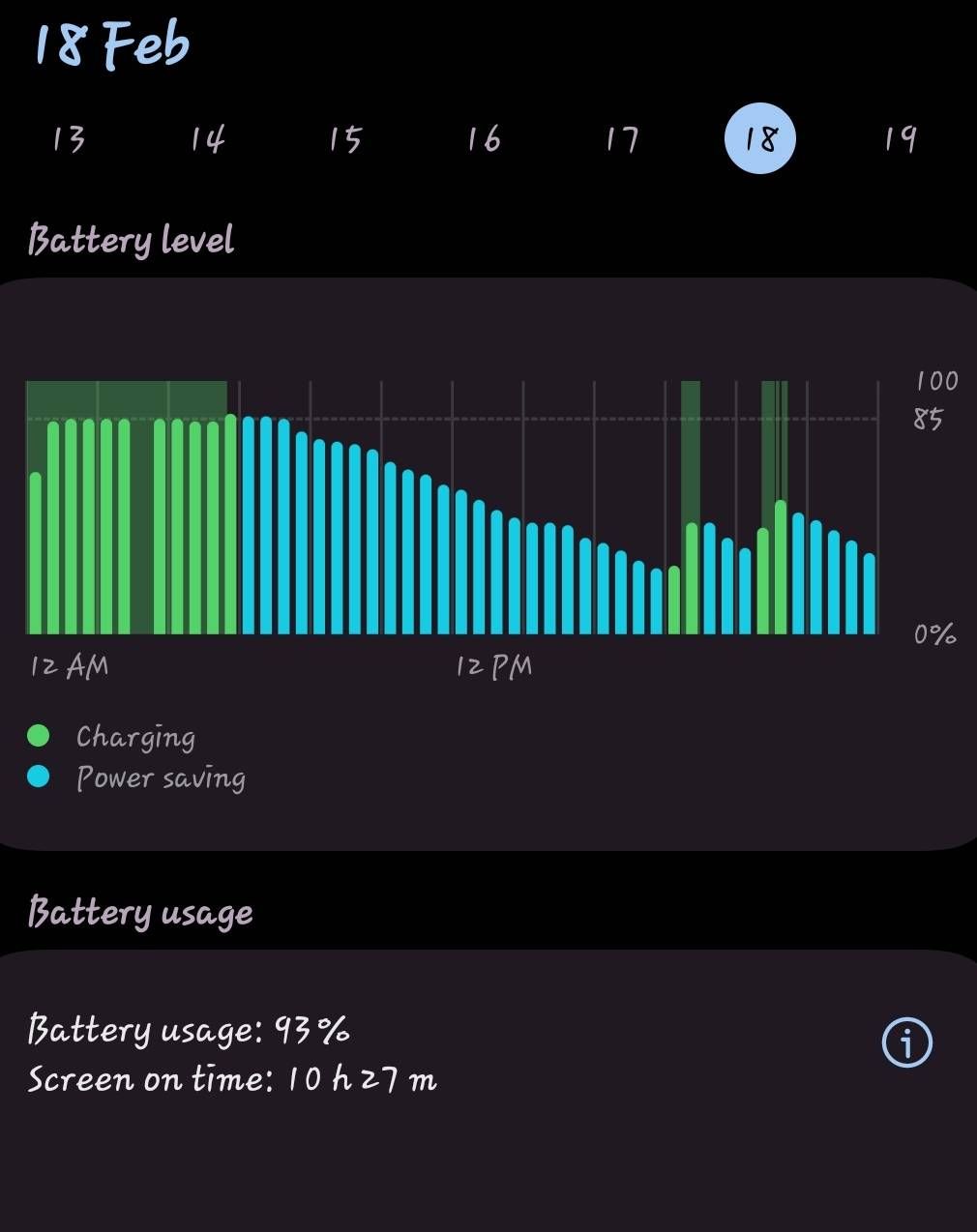
Task: Tap the 12 AM axis label
Action: click(x=69, y=665)
